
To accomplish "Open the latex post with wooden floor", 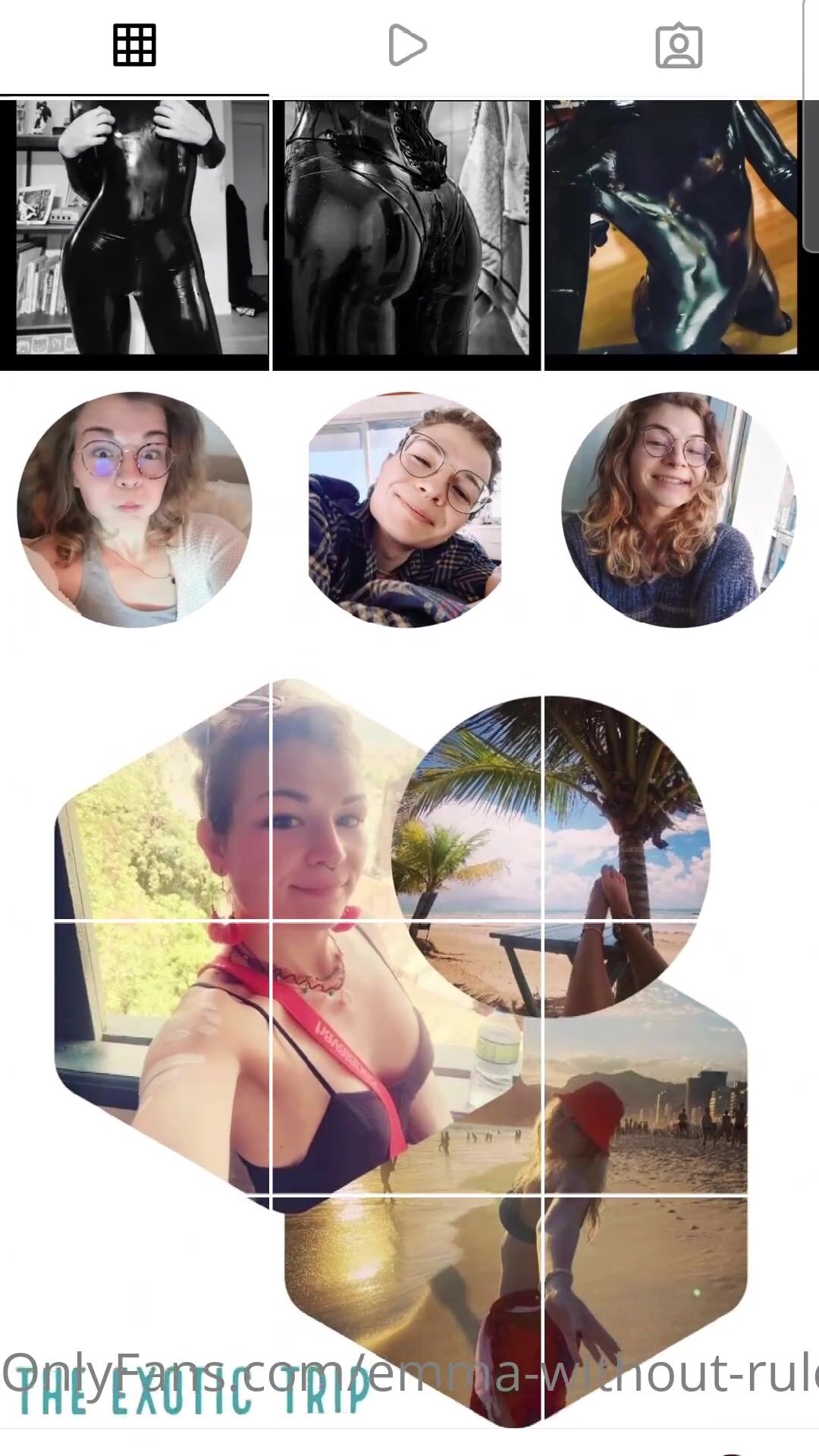I will (x=675, y=231).
